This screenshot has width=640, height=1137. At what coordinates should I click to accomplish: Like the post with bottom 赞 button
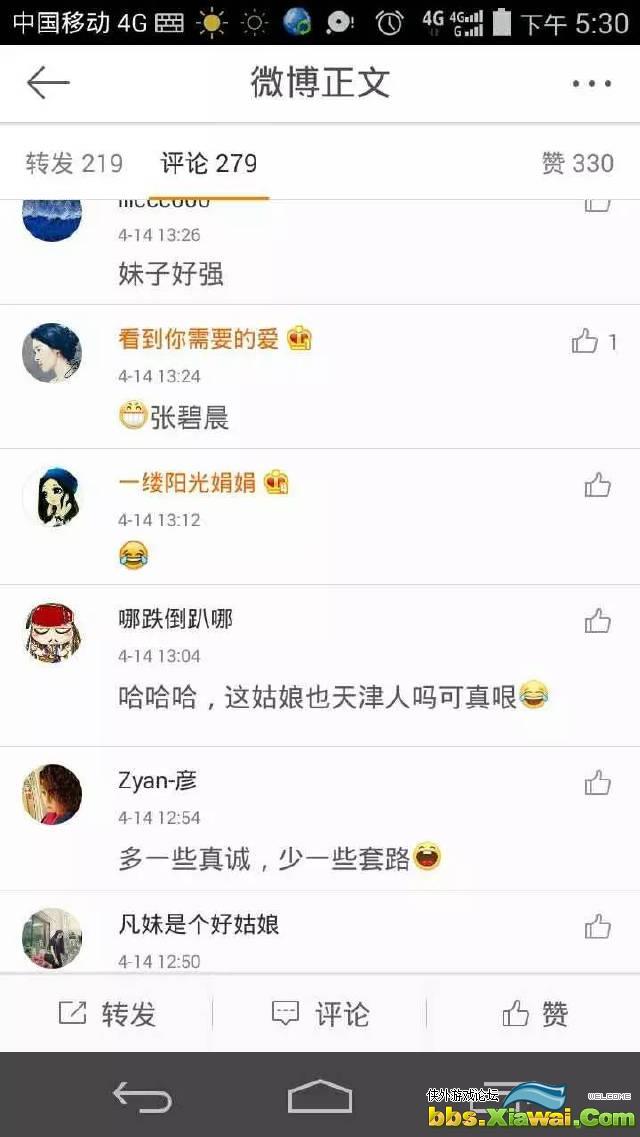click(534, 1014)
